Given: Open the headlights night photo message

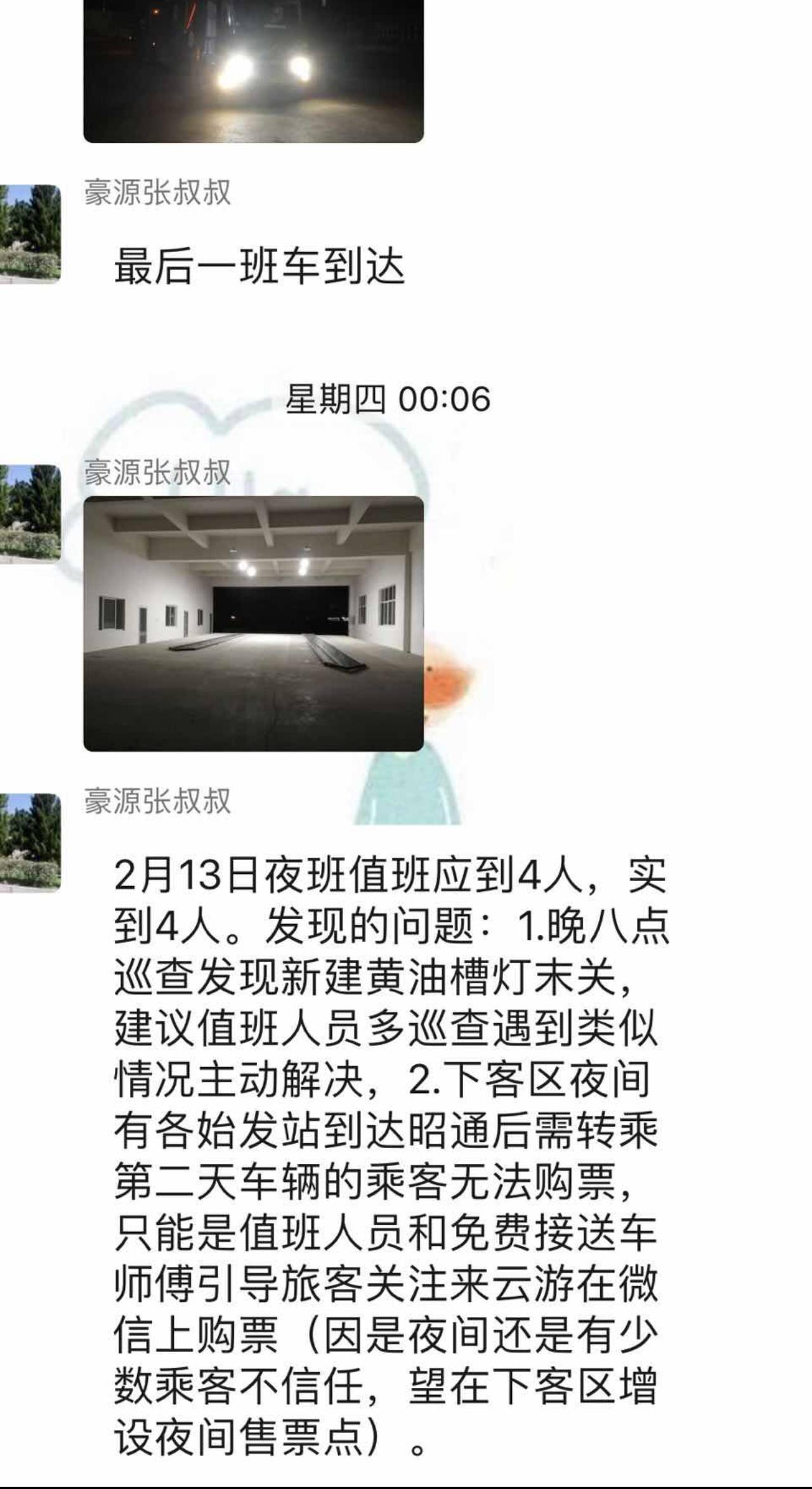Looking at the screenshot, I should click(x=253, y=70).
